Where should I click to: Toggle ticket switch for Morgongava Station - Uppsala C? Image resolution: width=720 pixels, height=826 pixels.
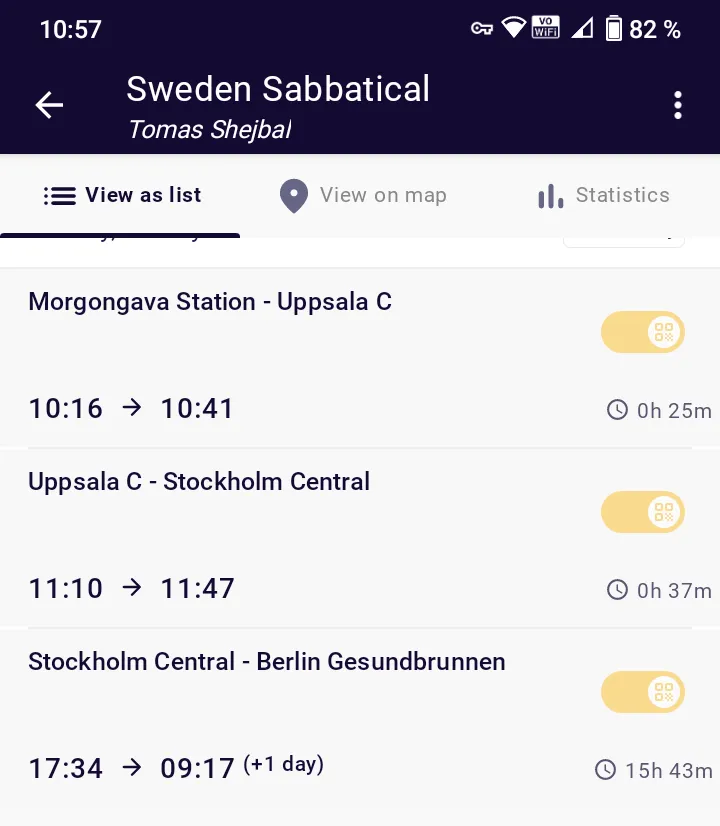[x=643, y=332]
